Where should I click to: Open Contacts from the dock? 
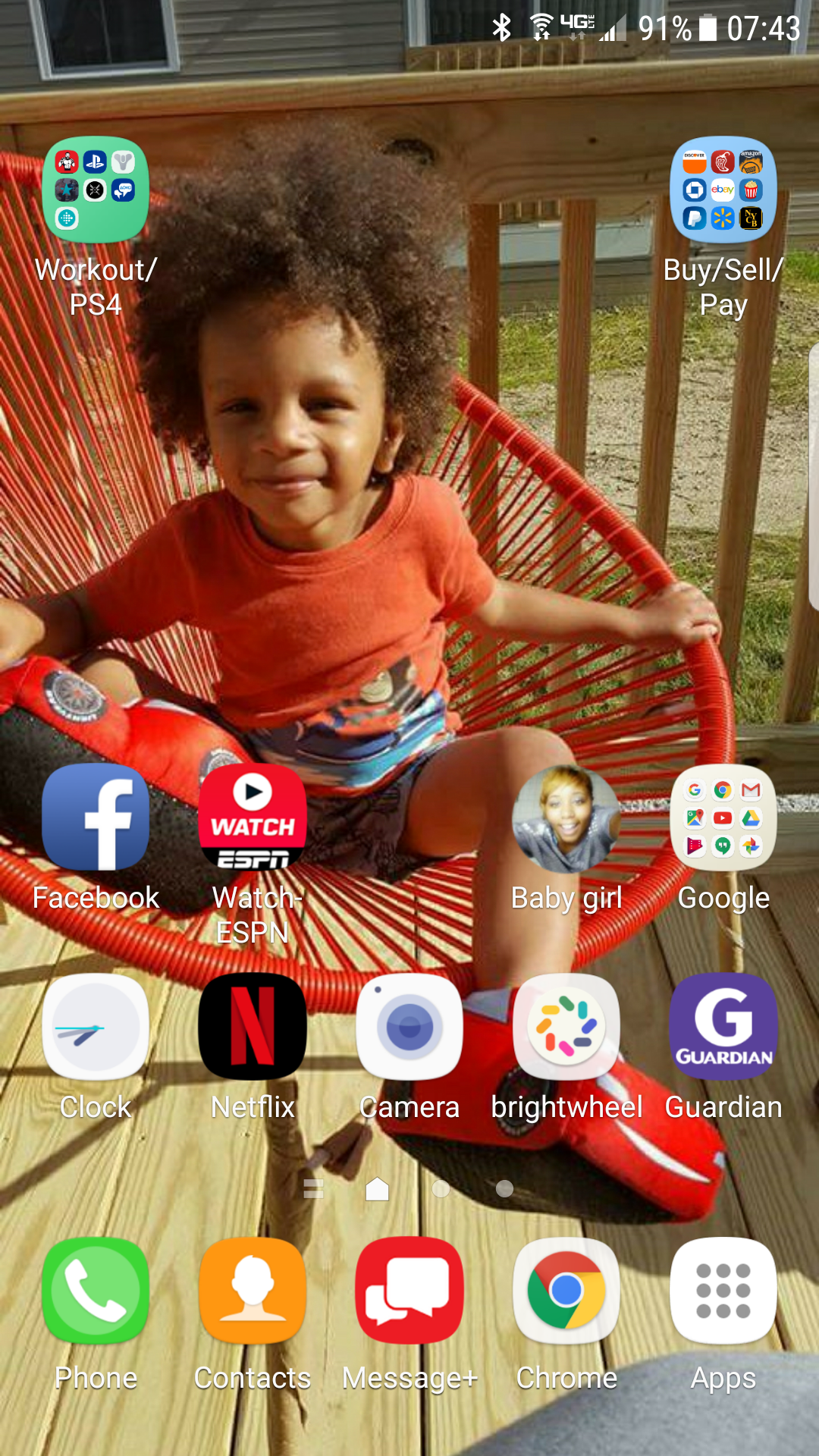coord(253,1291)
